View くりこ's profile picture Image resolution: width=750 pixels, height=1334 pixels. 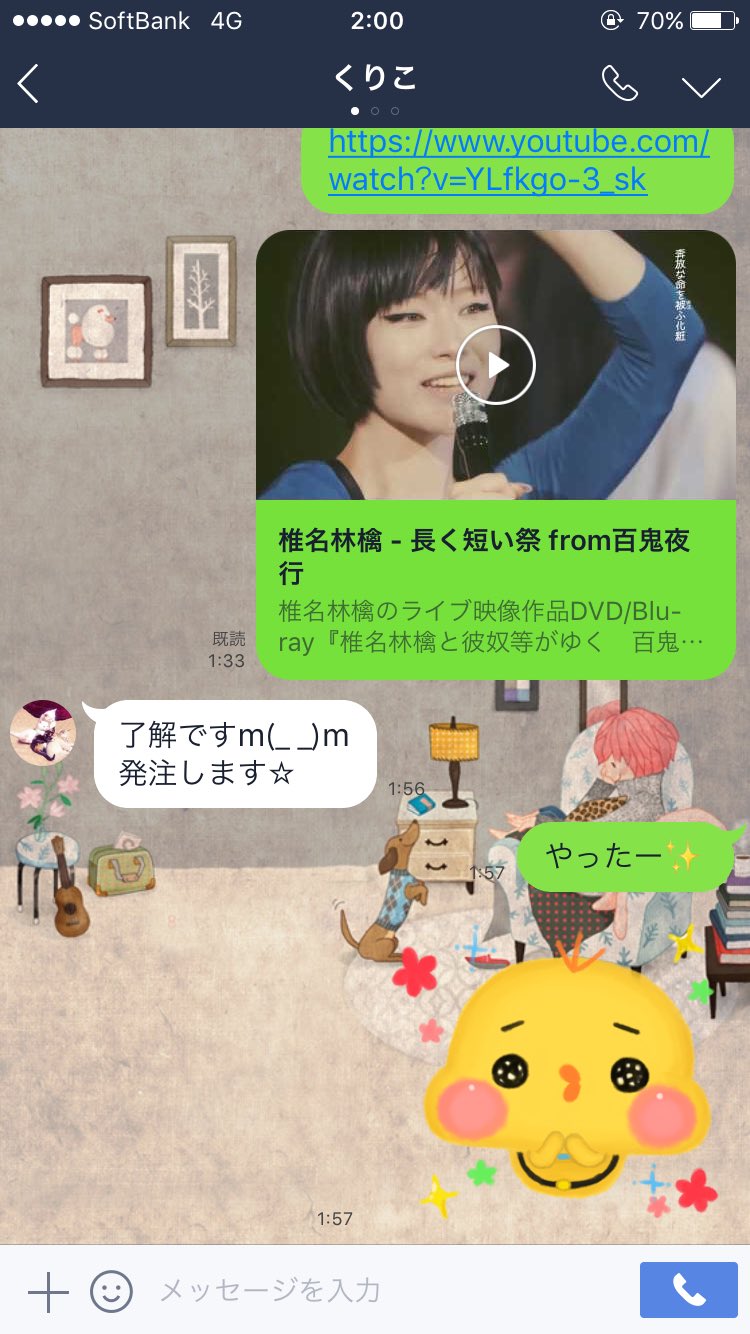point(42,733)
